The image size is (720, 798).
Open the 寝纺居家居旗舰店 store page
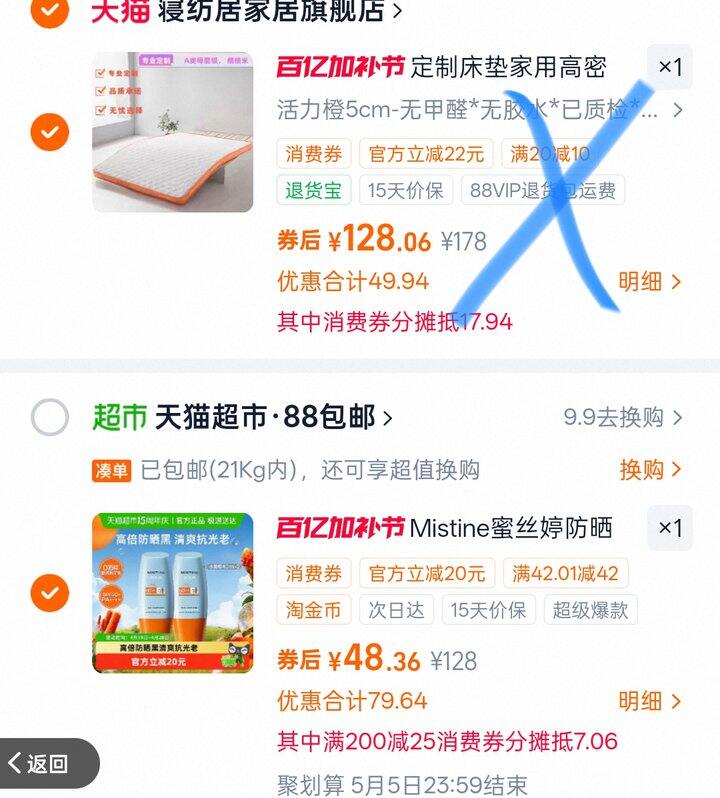tap(270, 10)
